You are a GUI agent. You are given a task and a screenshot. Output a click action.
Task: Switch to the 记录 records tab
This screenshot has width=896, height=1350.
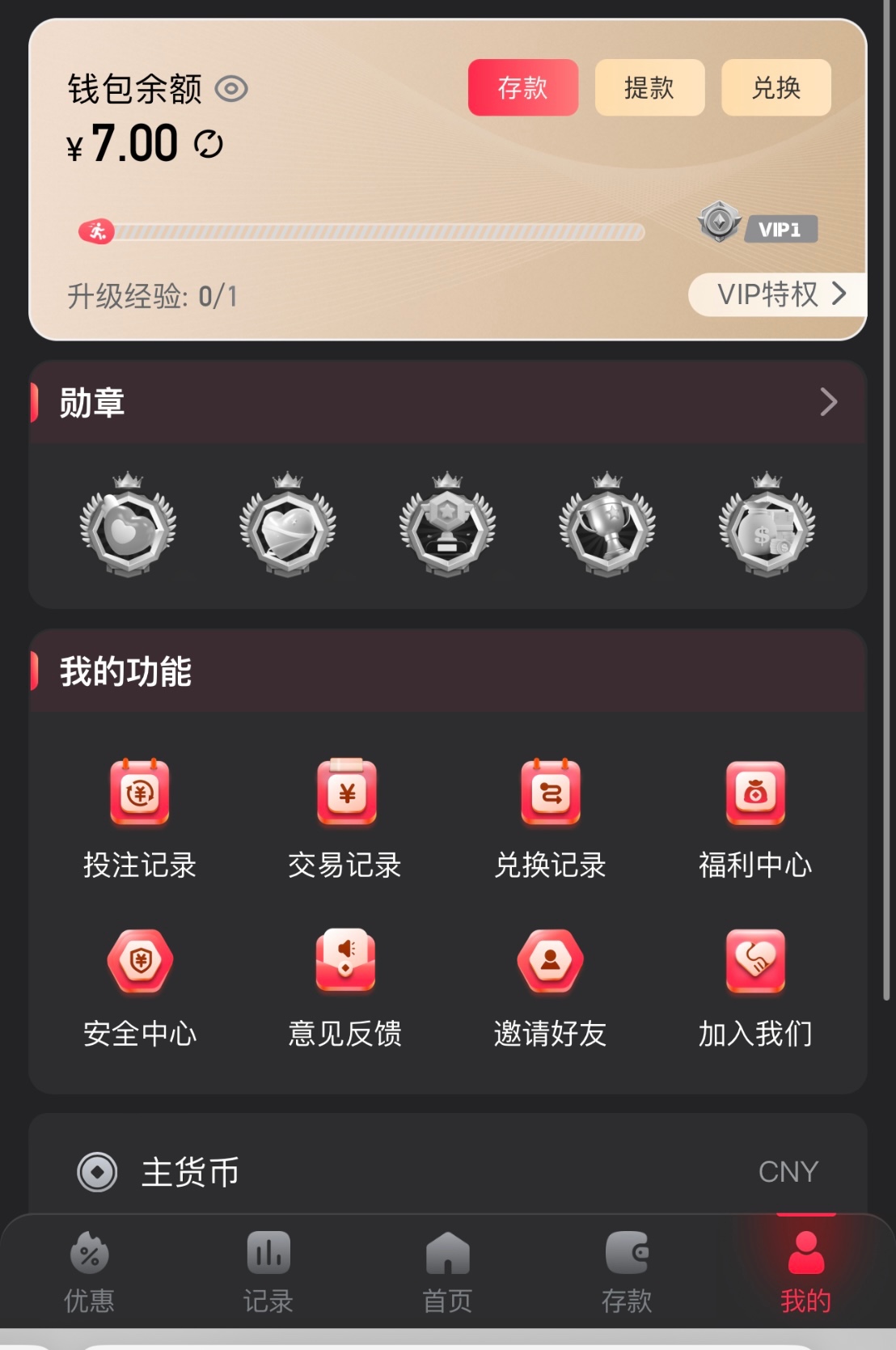point(268,1272)
